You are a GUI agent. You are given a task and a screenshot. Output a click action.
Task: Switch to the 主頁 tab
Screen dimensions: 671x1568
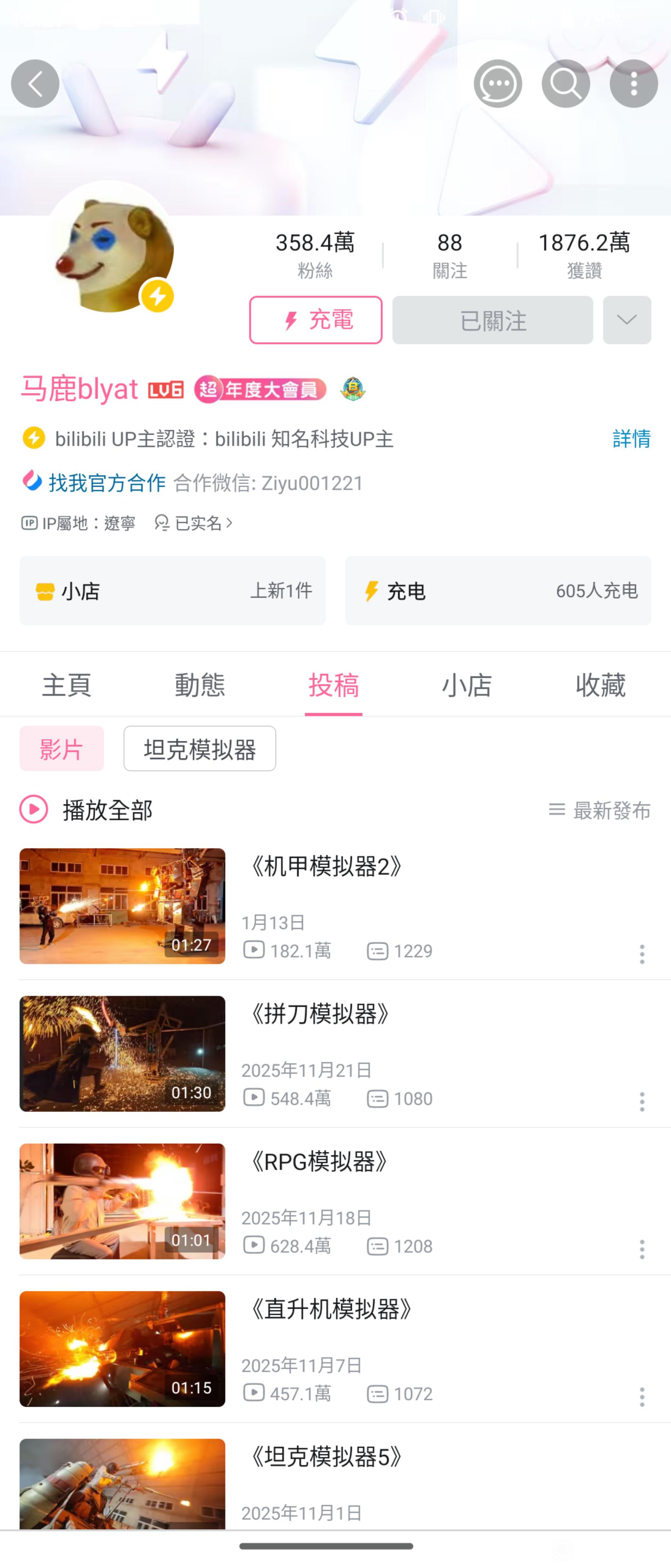(x=66, y=685)
